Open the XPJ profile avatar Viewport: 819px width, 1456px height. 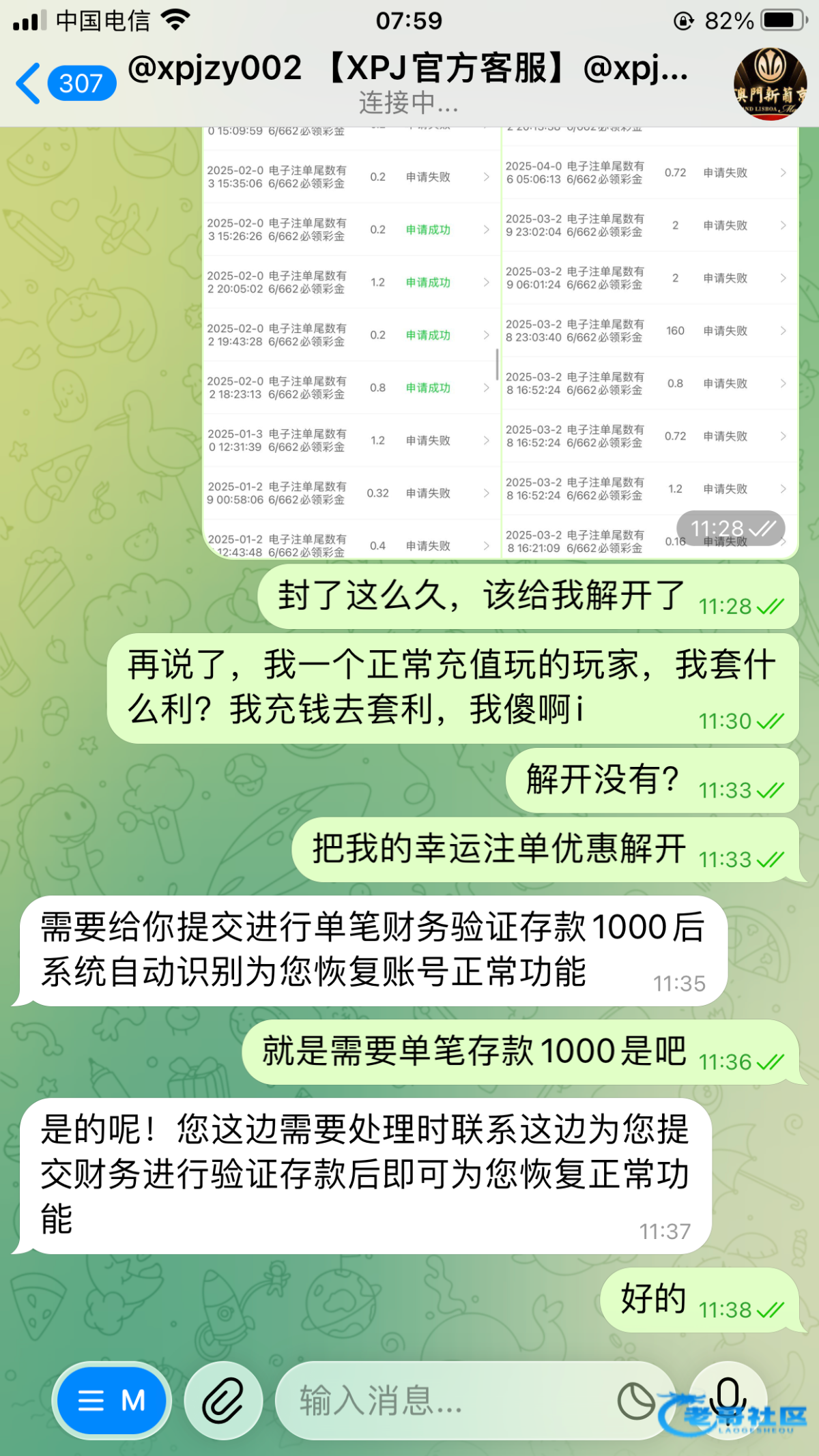click(770, 83)
